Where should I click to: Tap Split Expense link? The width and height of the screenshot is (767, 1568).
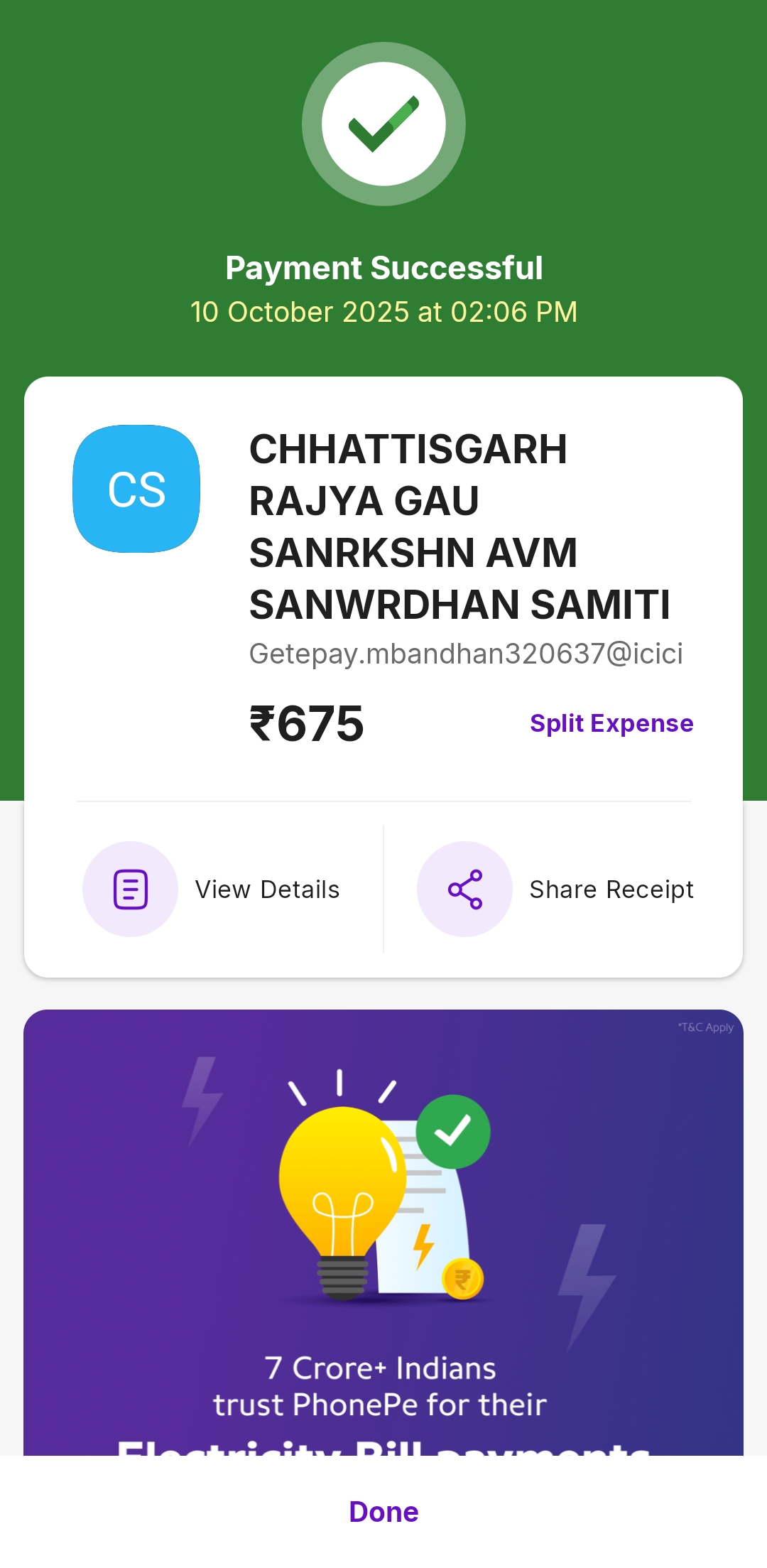pos(611,723)
